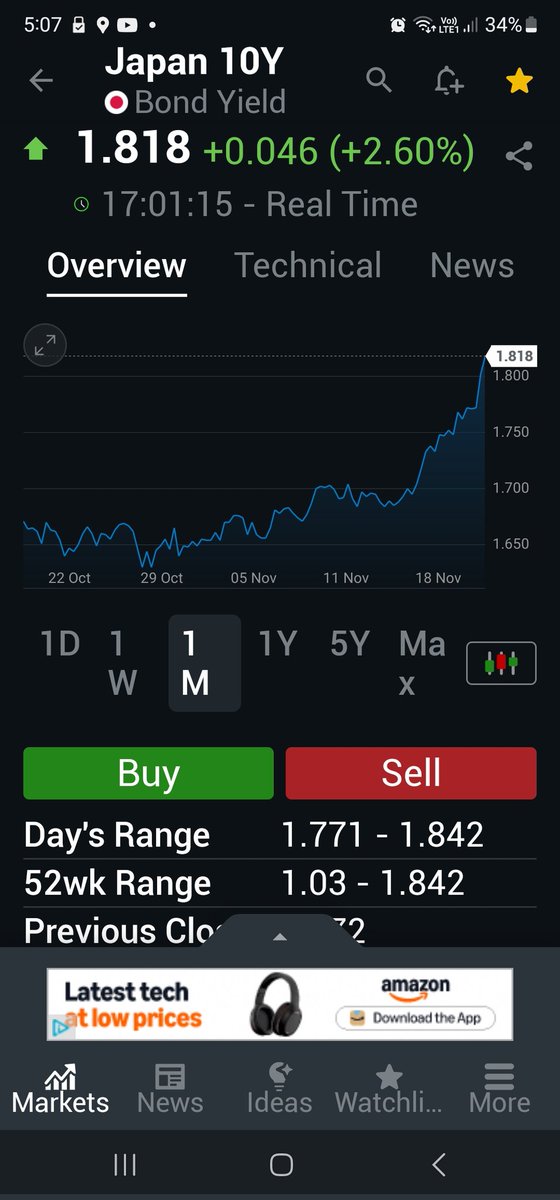Open the Ideas tab in bottom navigation
This screenshot has width=560, height=1200.
point(280,1088)
